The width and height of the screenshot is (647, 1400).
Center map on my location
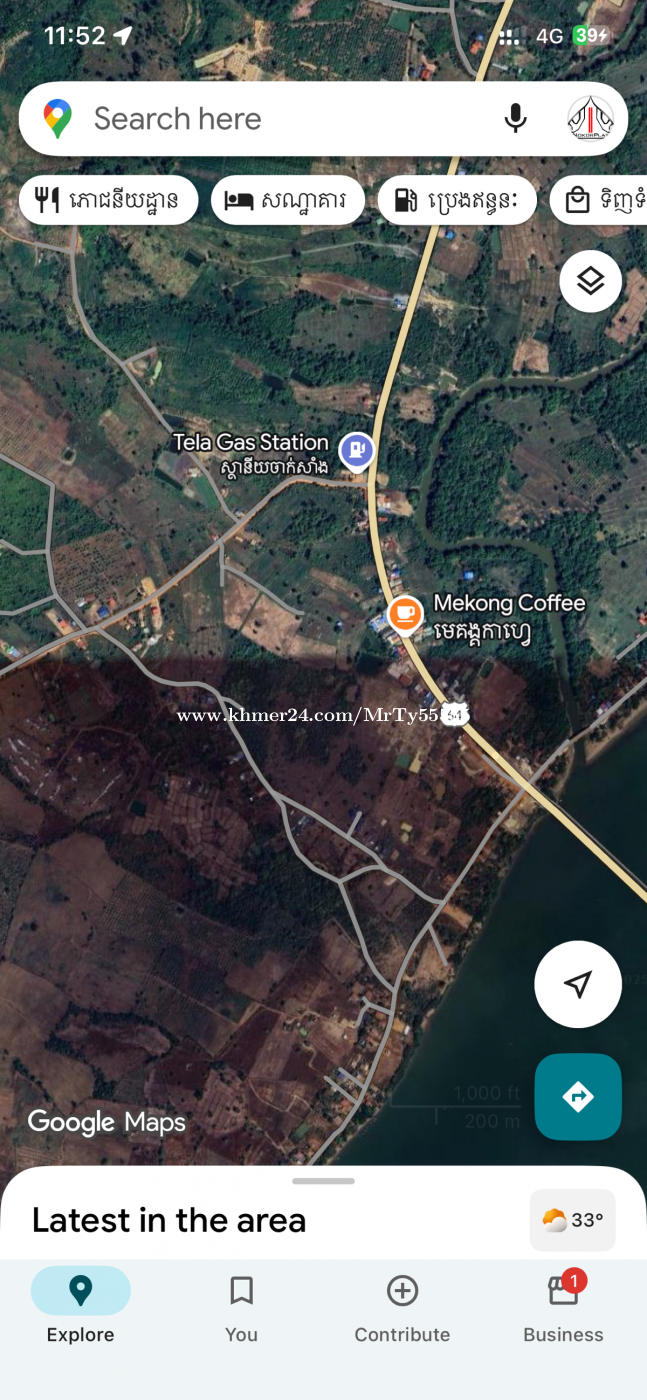click(x=578, y=984)
